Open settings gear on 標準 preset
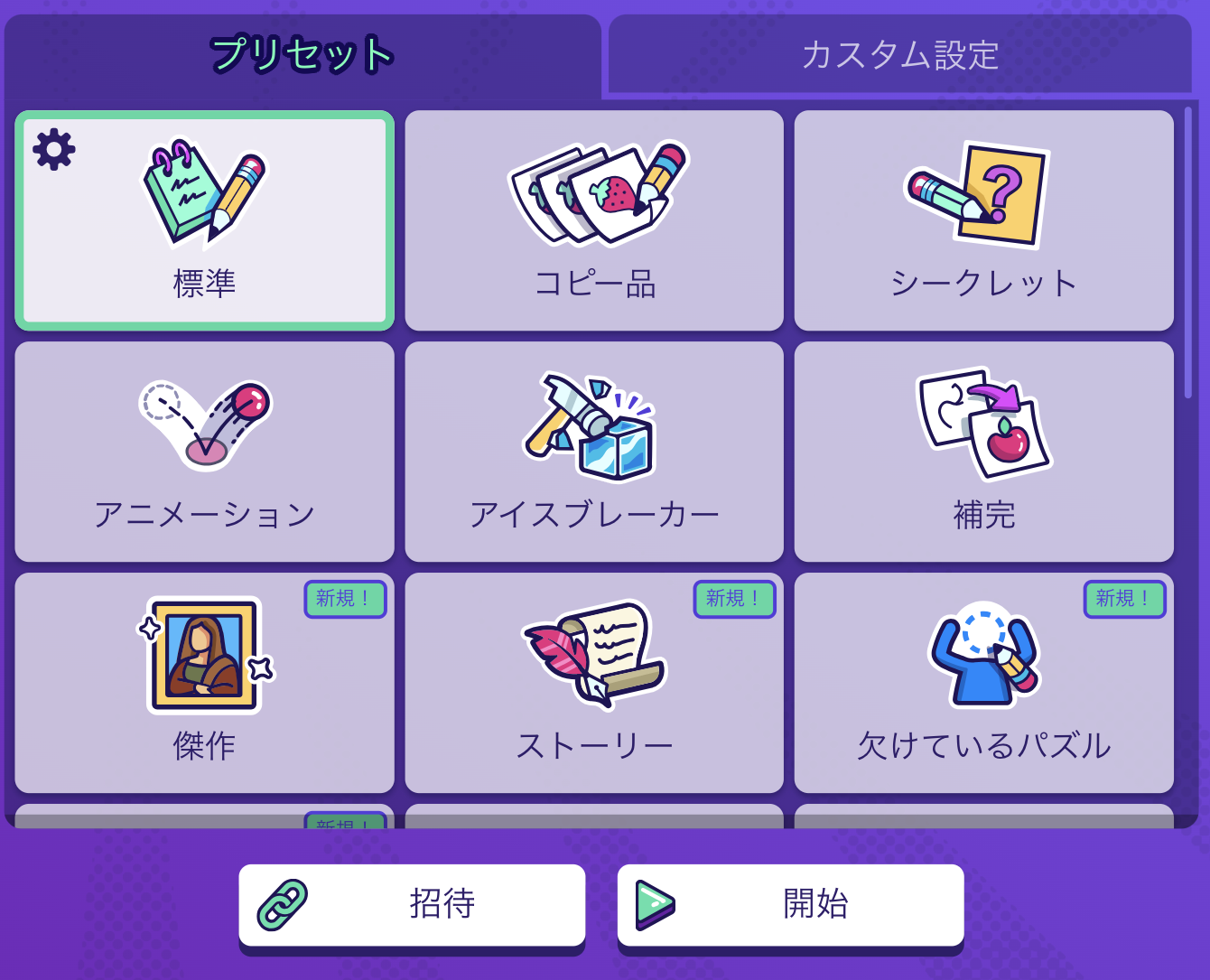The width and height of the screenshot is (1210, 980). click(x=54, y=149)
